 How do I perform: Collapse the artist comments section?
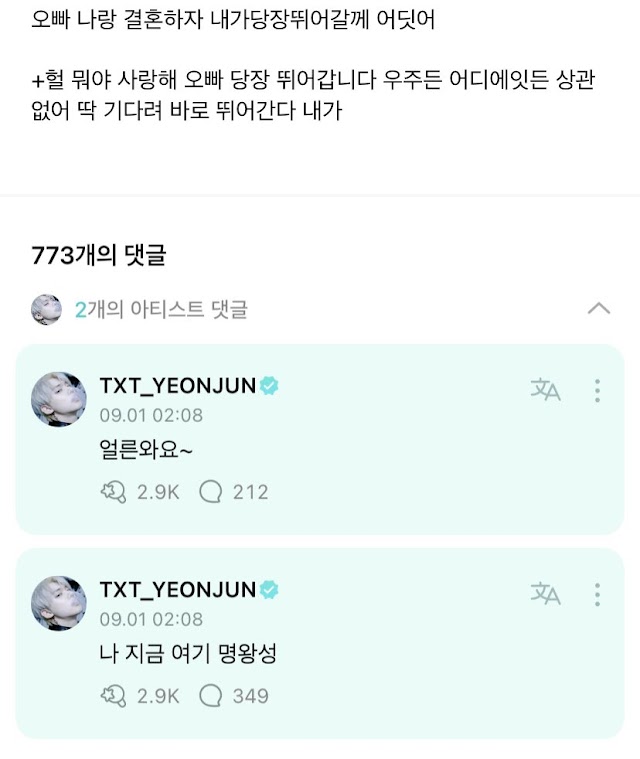coord(598,308)
